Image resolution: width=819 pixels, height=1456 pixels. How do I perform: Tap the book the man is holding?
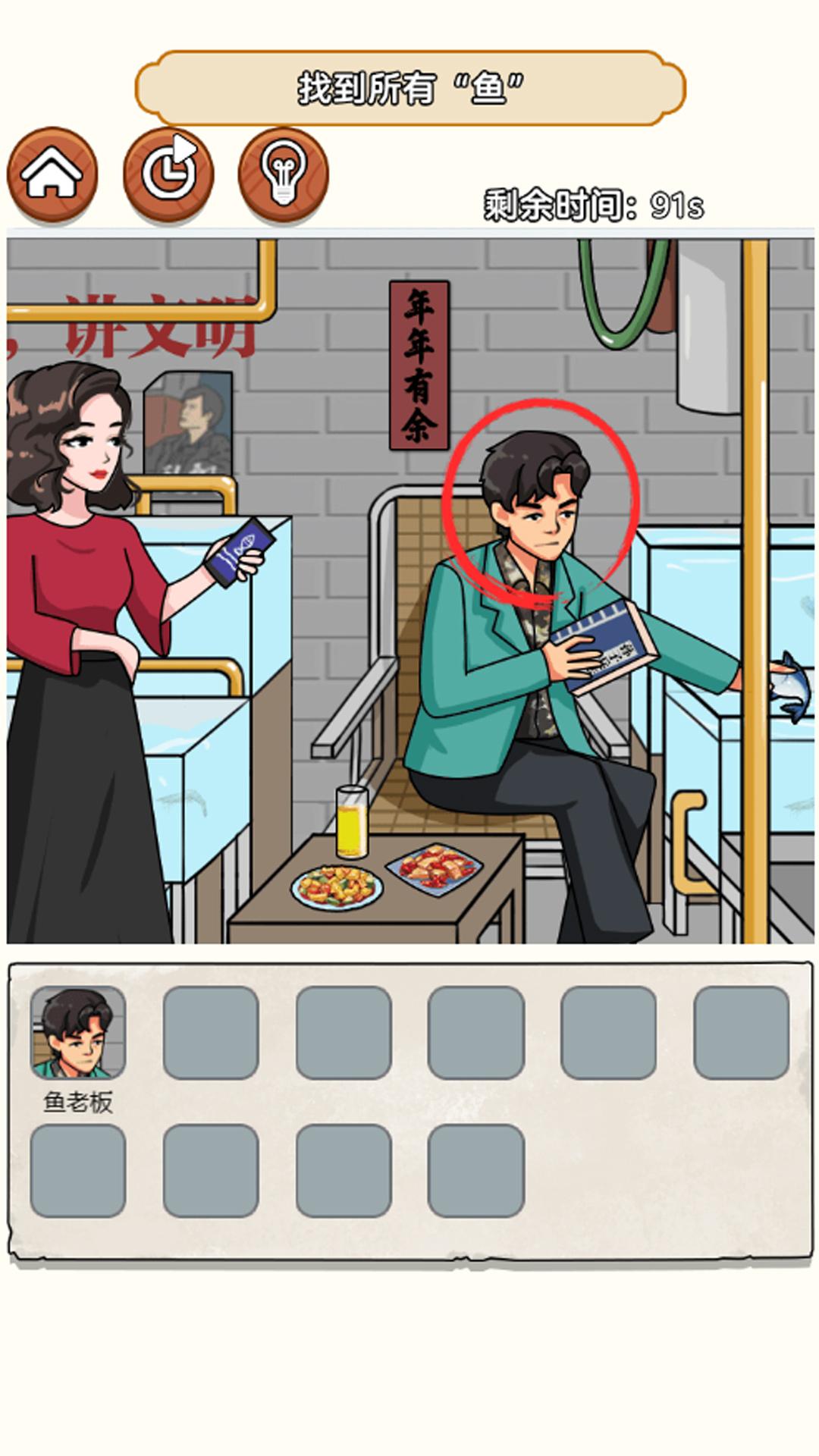pos(603,646)
